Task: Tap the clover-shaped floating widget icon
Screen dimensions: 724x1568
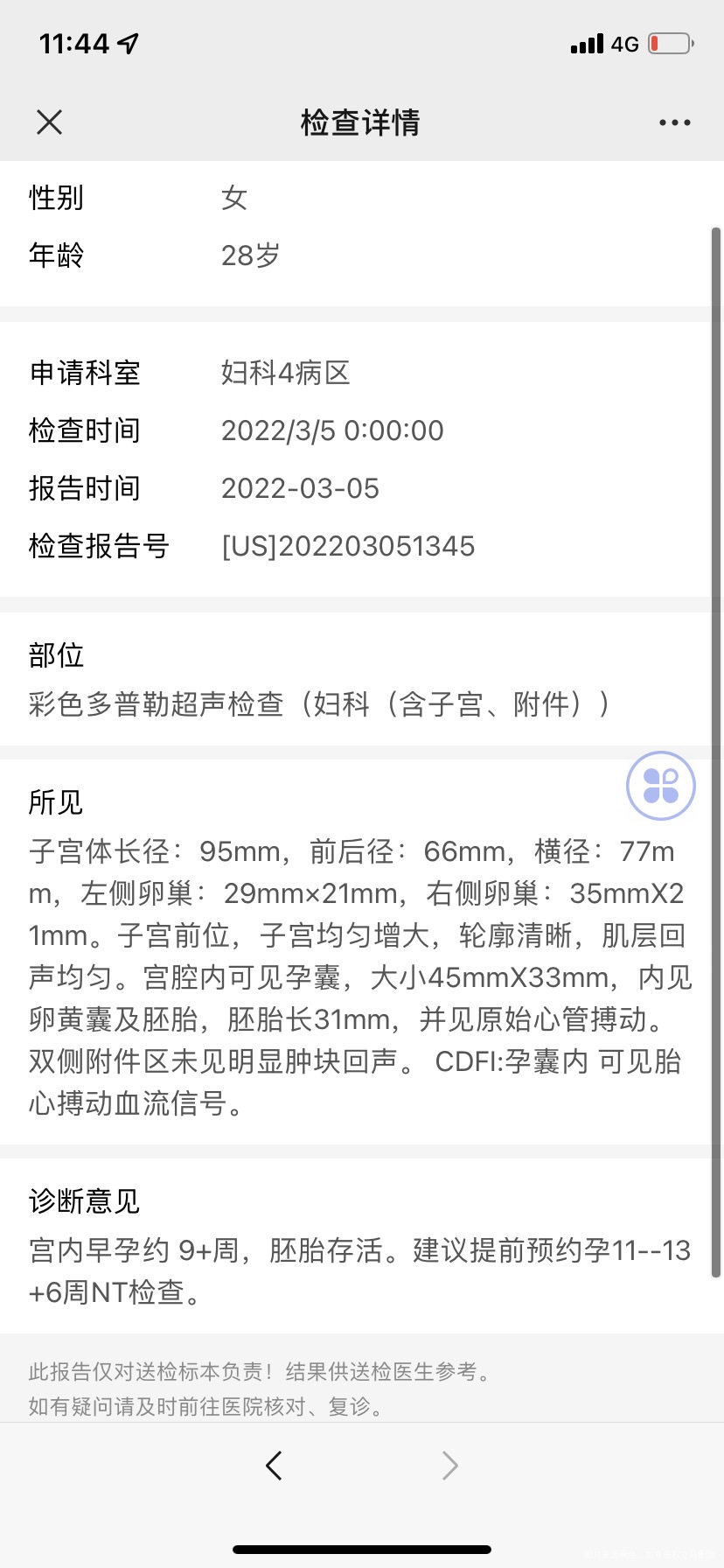Action: coord(660,786)
